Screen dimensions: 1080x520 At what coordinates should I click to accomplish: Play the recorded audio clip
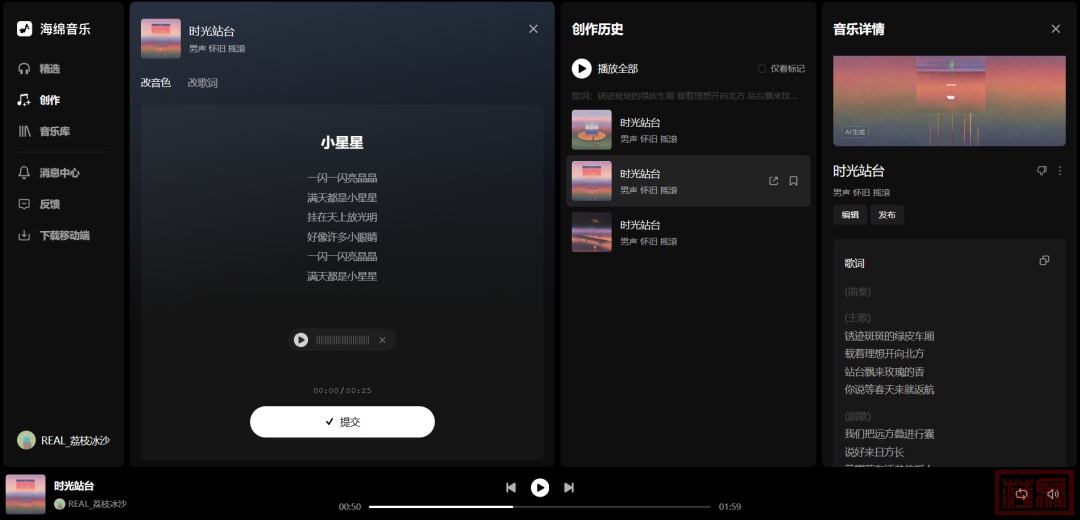click(300, 340)
